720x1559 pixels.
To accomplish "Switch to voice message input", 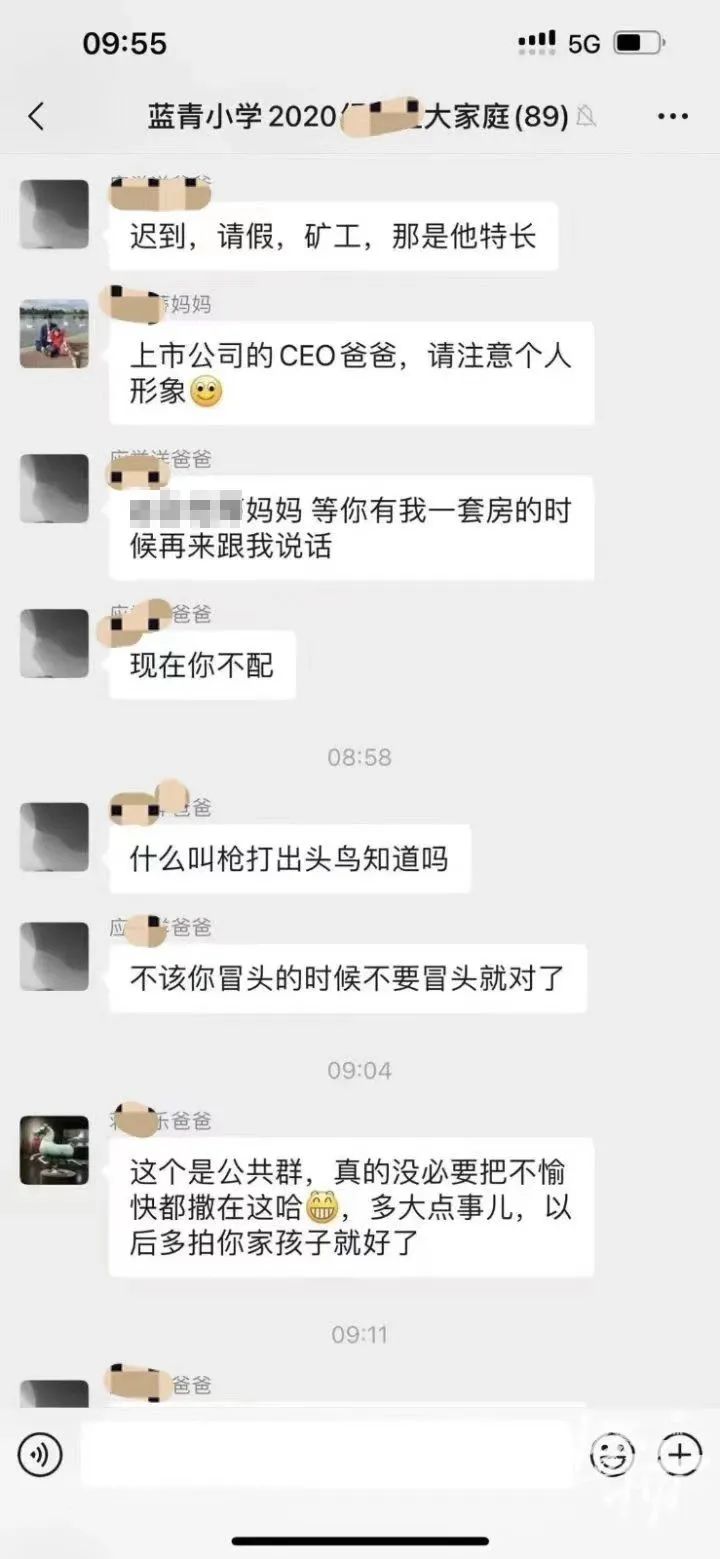I will pyautogui.click(x=40, y=1453).
